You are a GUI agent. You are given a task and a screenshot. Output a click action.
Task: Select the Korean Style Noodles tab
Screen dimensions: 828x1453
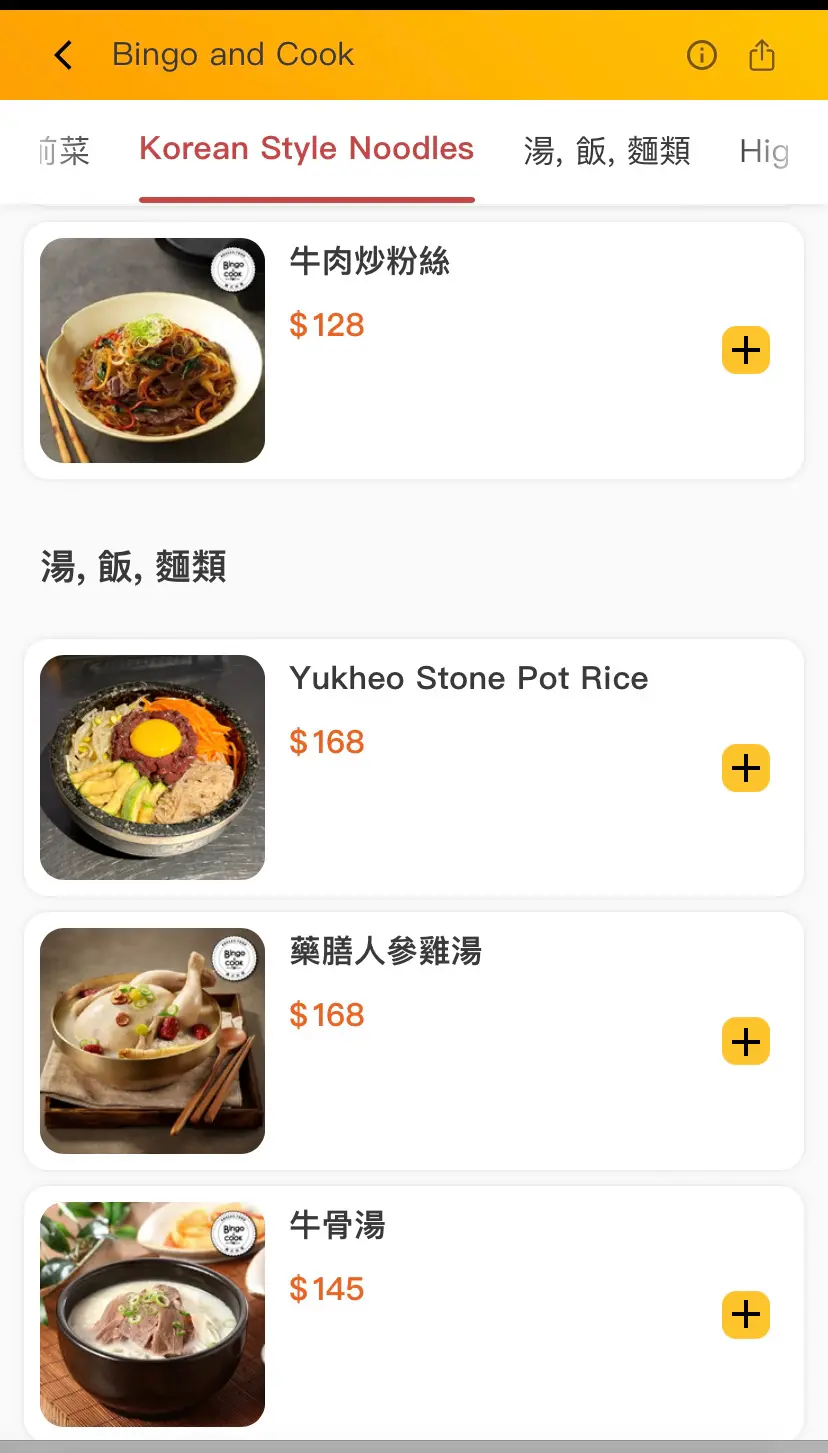(x=306, y=149)
